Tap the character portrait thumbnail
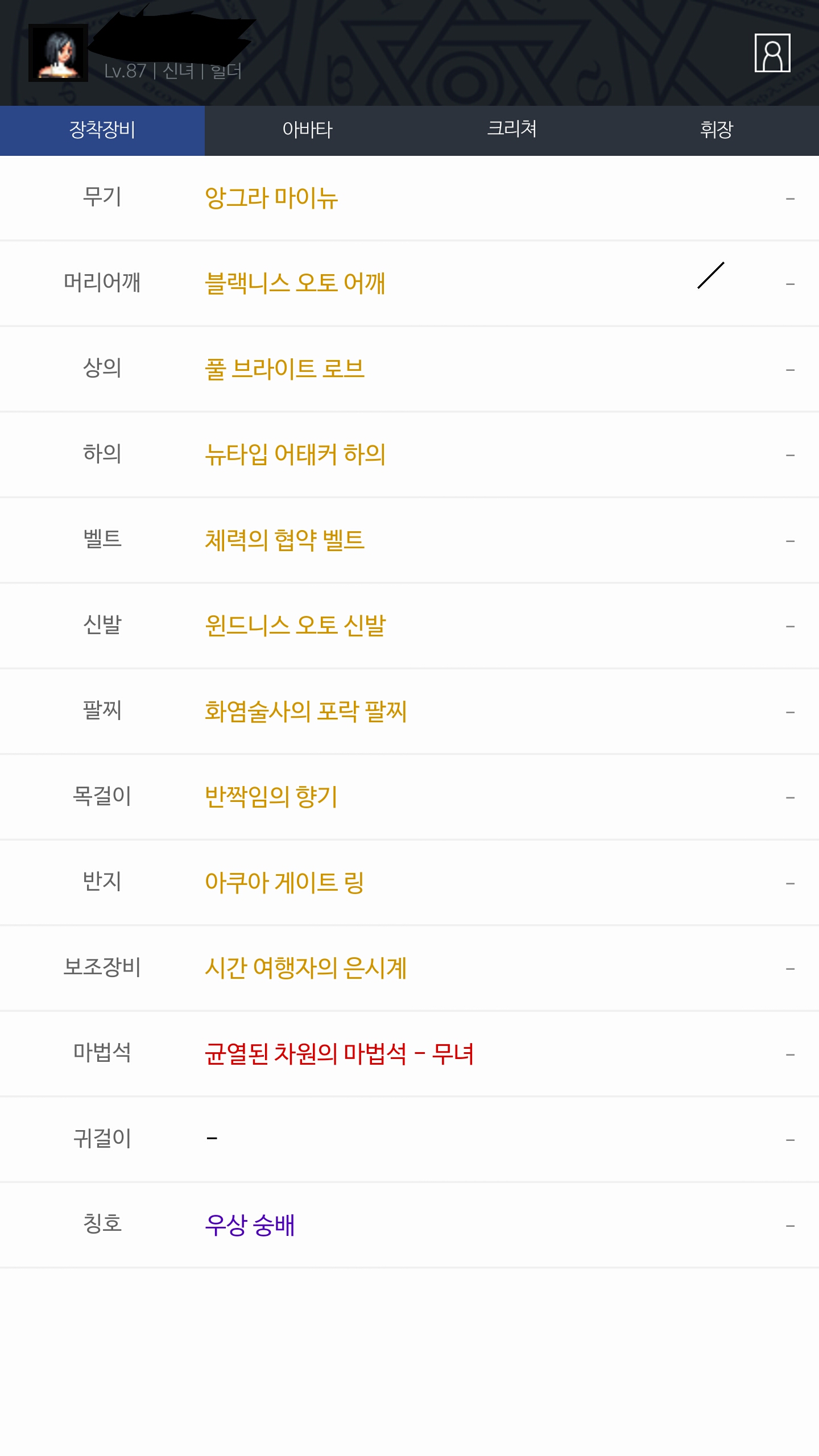The width and height of the screenshot is (819, 1456). [58, 53]
